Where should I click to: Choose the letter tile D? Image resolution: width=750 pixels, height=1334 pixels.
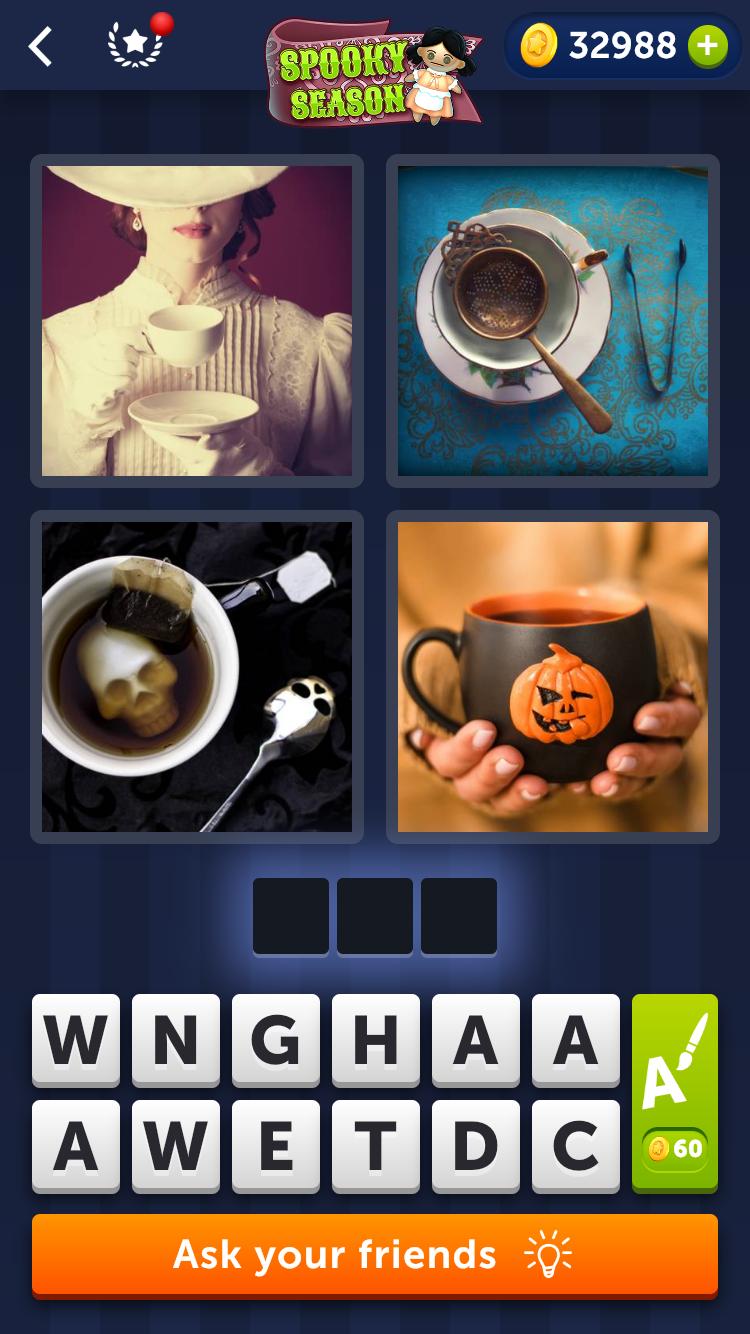pyautogui.click(x=475, y=1145)
